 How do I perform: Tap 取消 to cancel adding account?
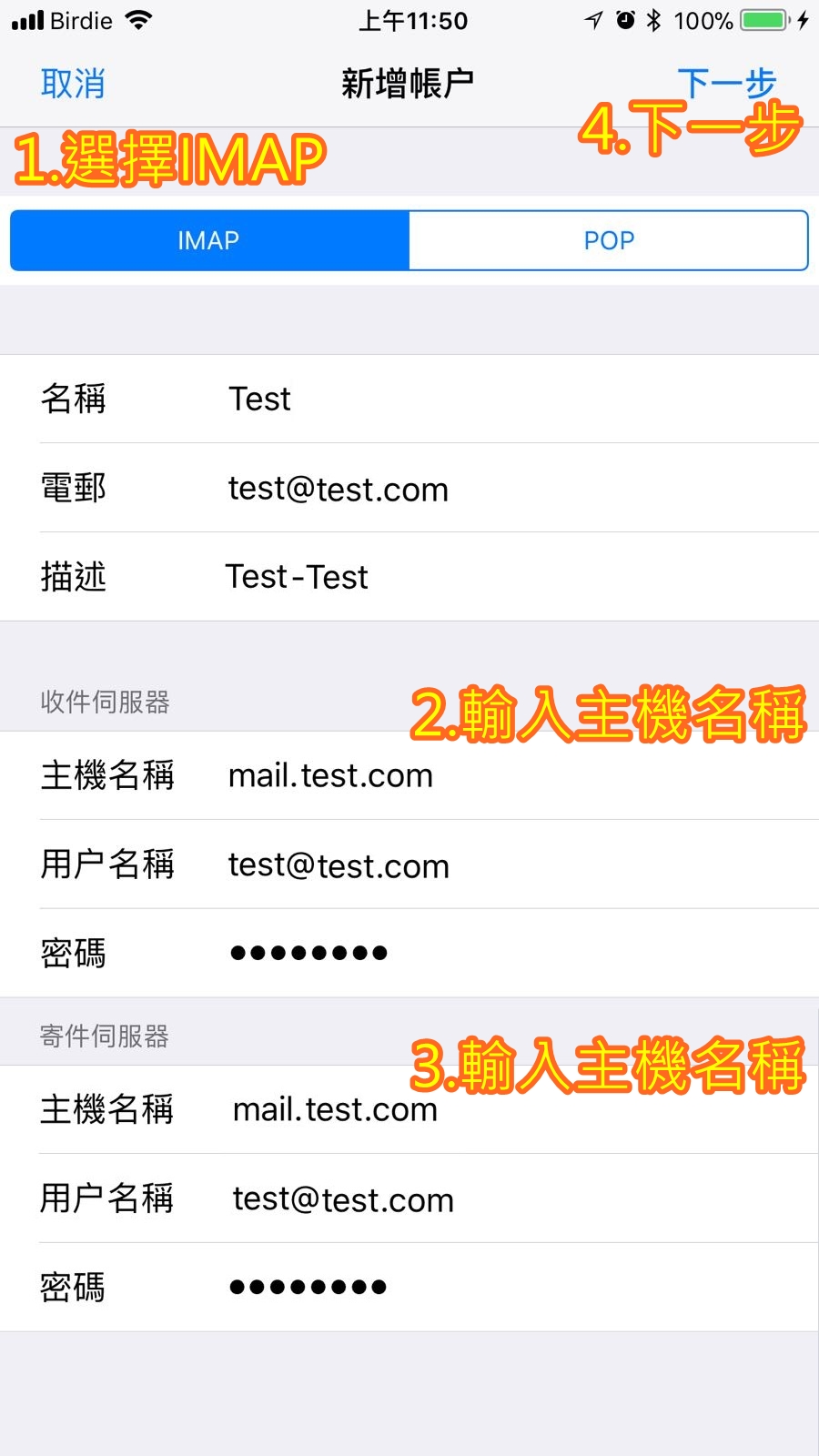73,84
